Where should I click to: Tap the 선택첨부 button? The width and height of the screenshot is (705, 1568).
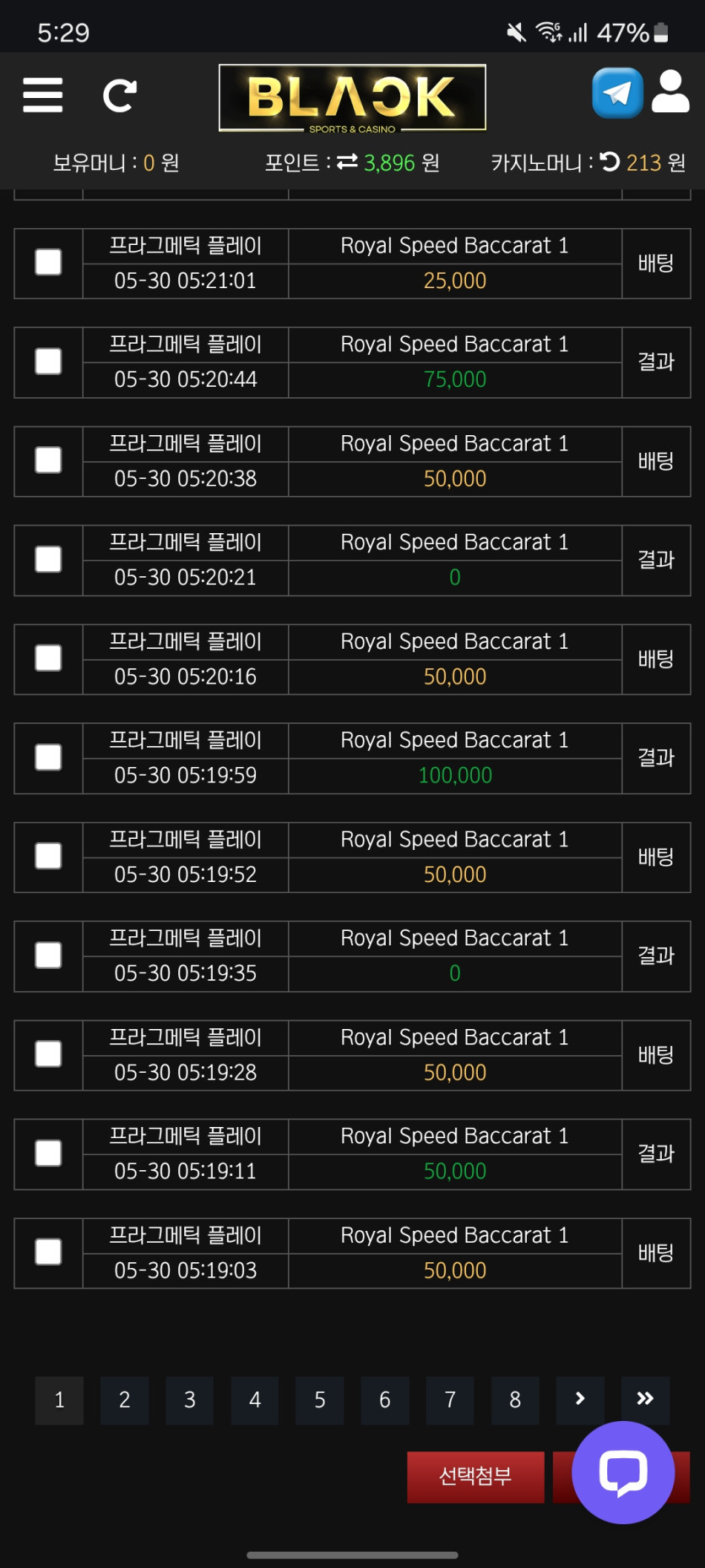tap(475, 1477)
